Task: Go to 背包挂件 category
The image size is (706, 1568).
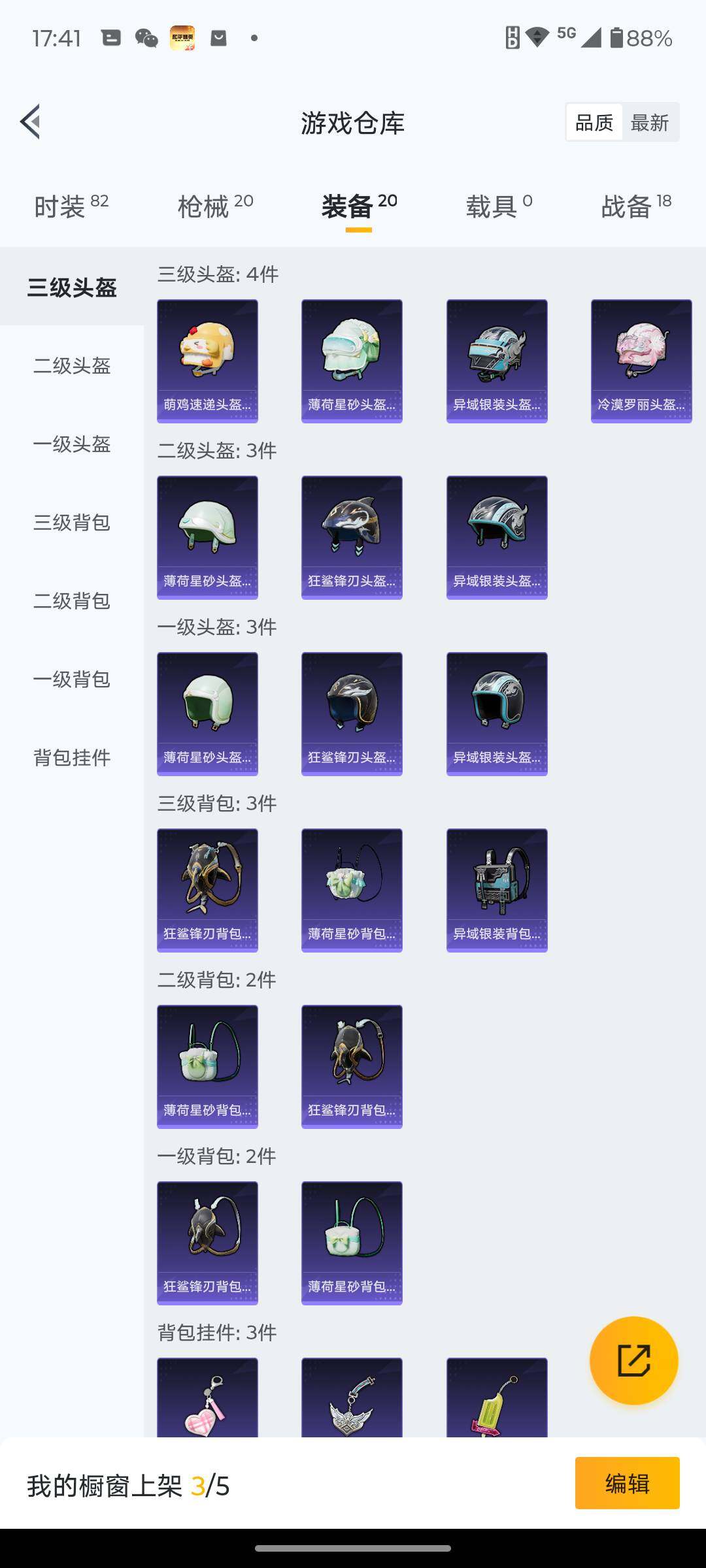Action: click(x=72, y=757)
